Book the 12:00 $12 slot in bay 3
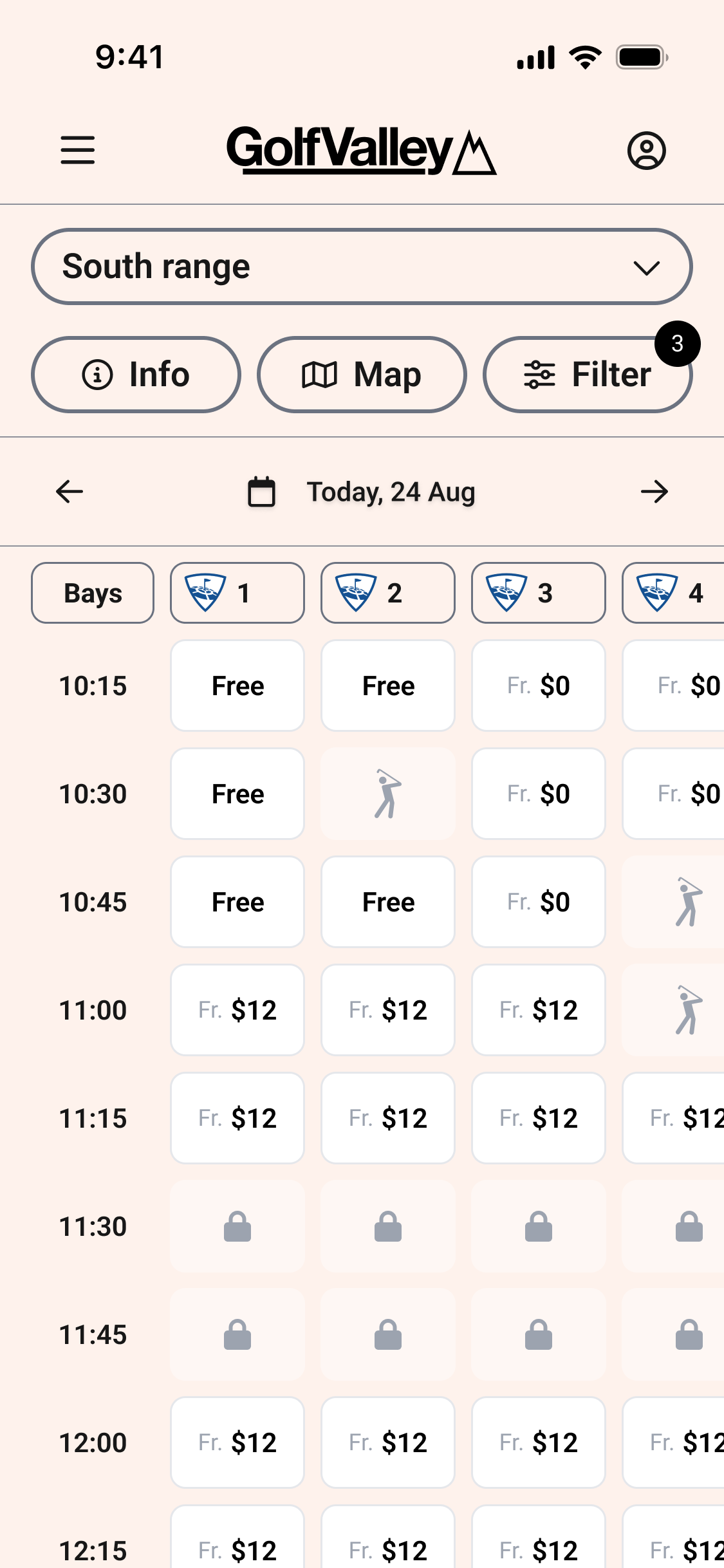The image size is (724, 1568). pyautogui.click(x=538, y=1442)
